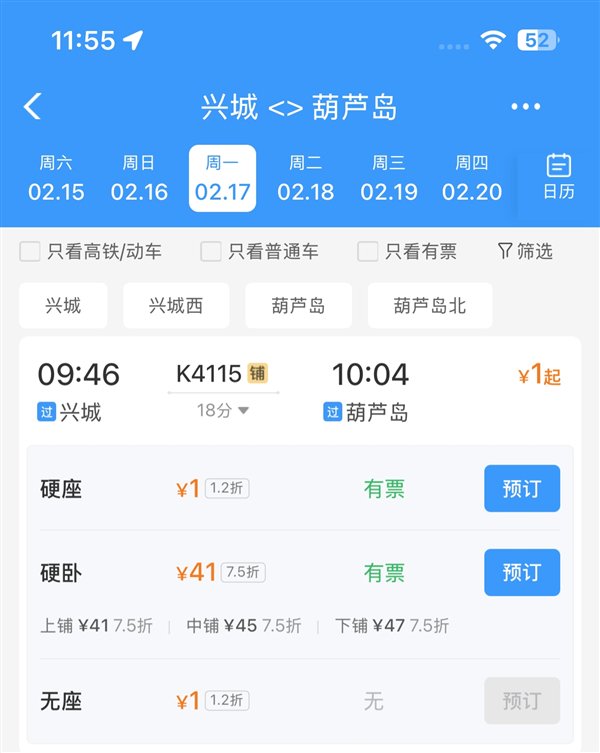Pick Thursday 02.20 date tab

pyautogui.click(x=472, y=178)
